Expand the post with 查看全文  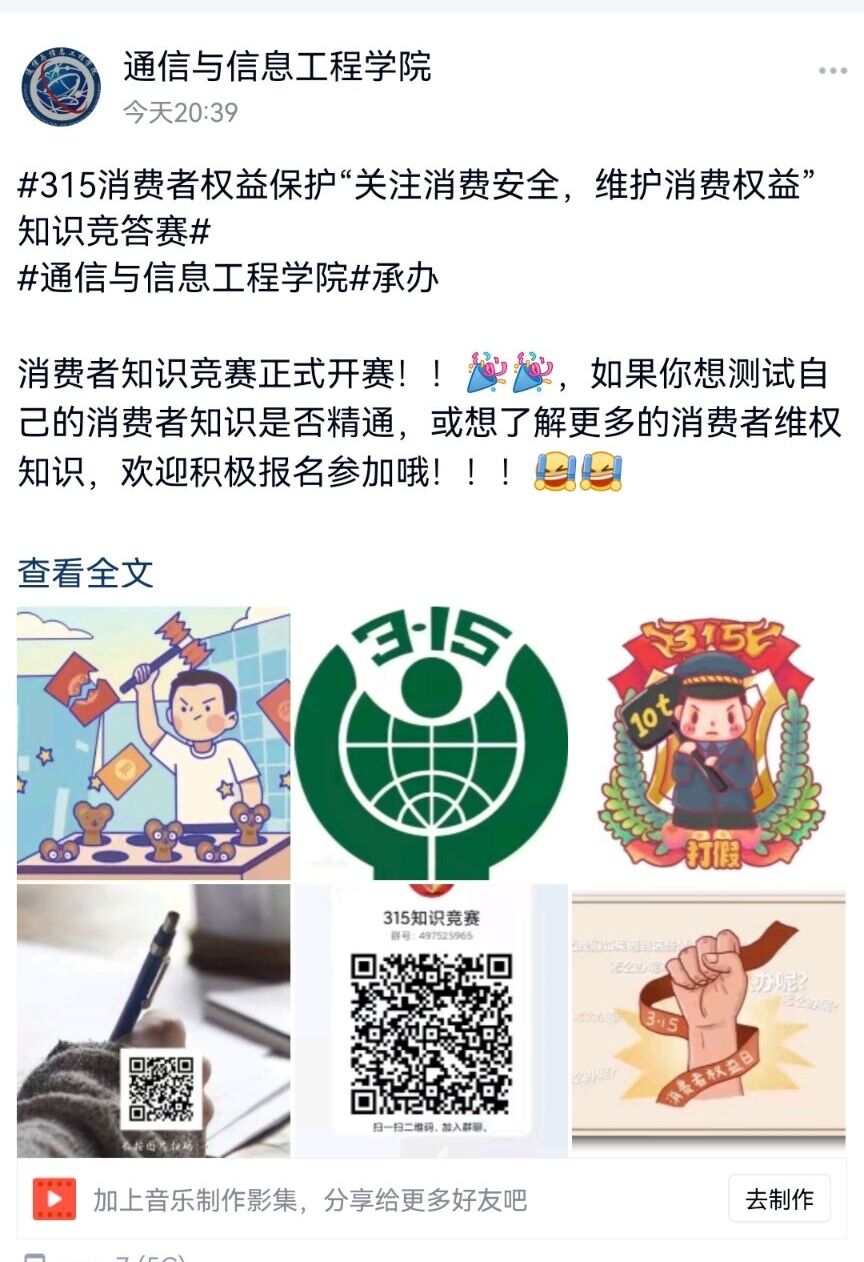click(x=86, y=573)
